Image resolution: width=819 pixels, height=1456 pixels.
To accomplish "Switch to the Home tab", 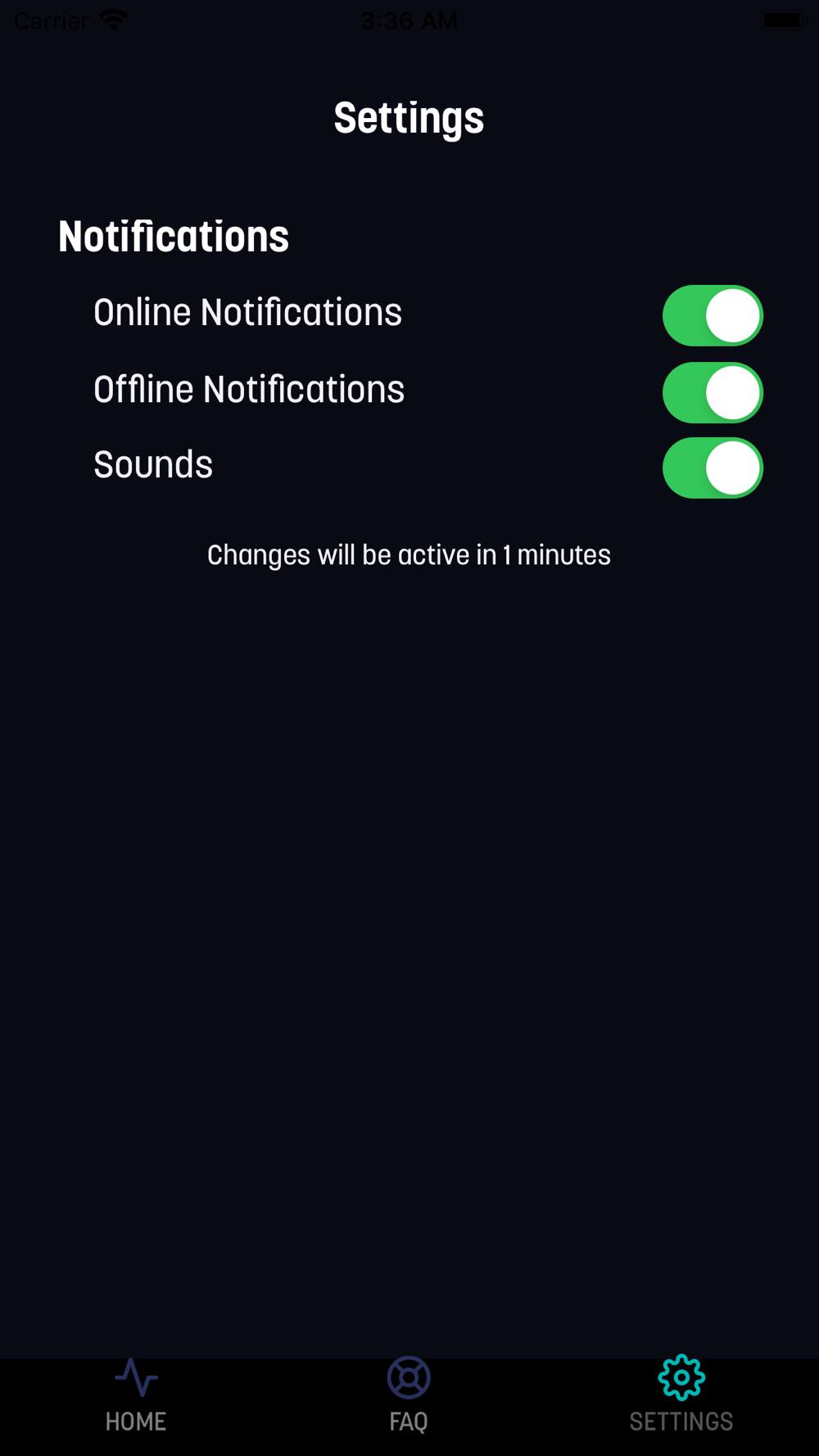I will tap(136, 1395).
